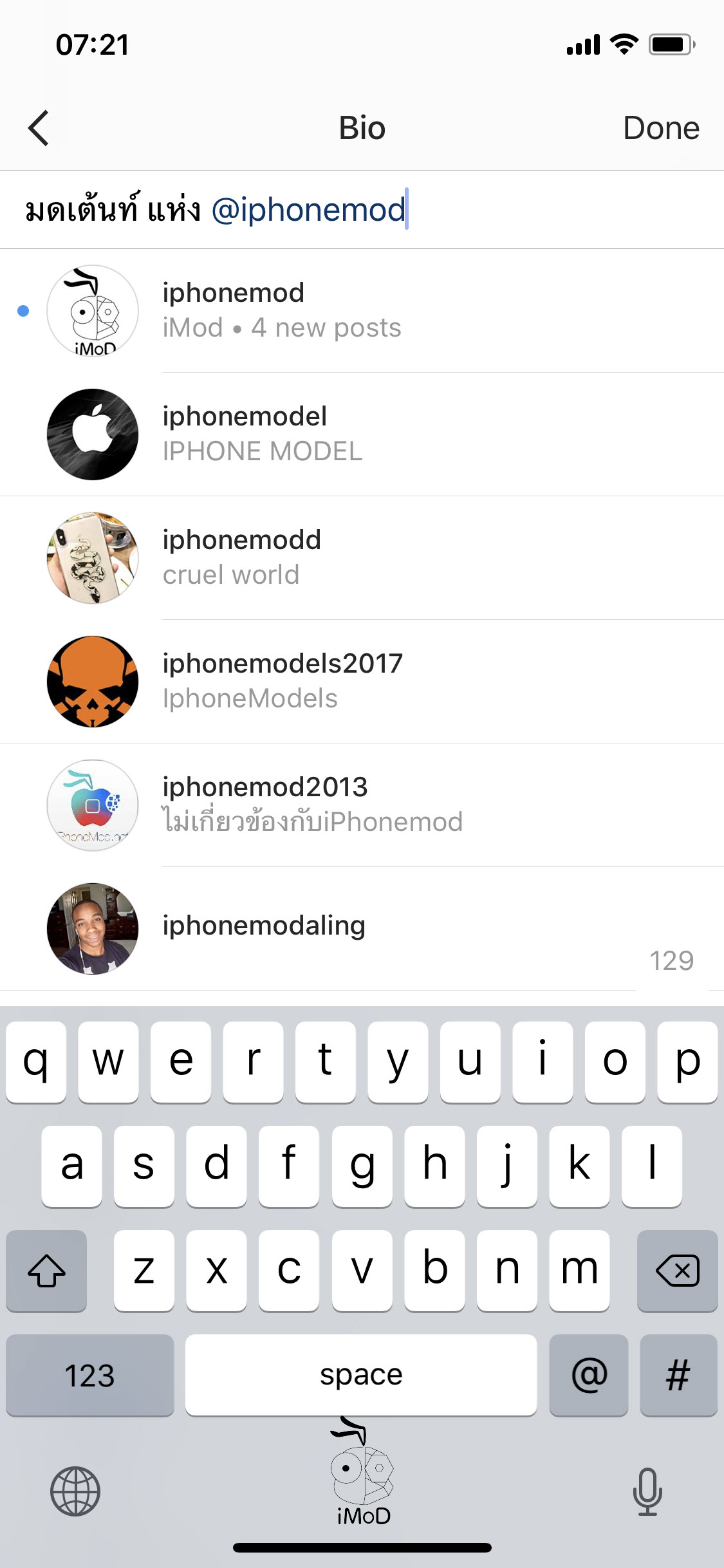Viewport: 724px width, 1568px height.
Task: Tap the @ key on the keyboard
Action: (x=588, y=1376)
